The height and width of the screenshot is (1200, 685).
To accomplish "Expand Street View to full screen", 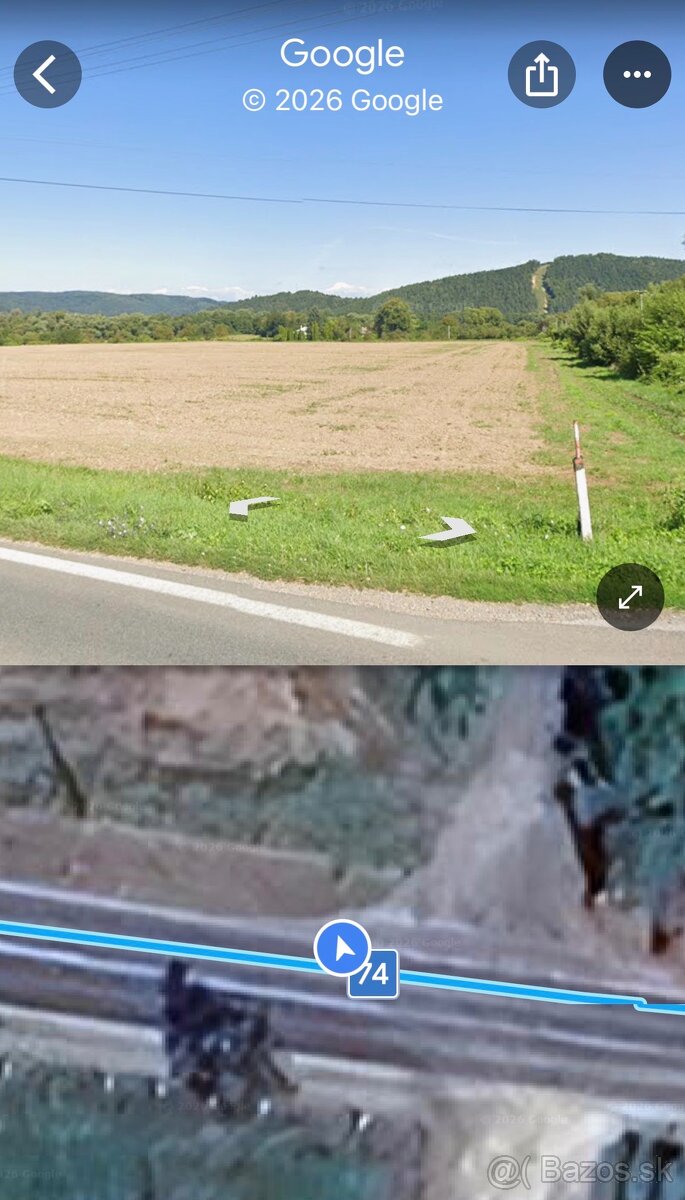I will [630, 597].
